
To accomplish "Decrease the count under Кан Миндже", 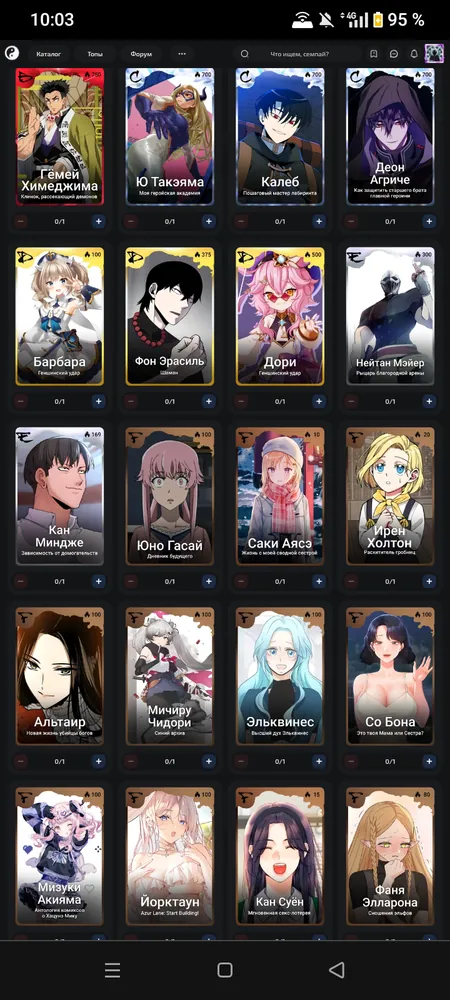I will click(x=21, y=581).
